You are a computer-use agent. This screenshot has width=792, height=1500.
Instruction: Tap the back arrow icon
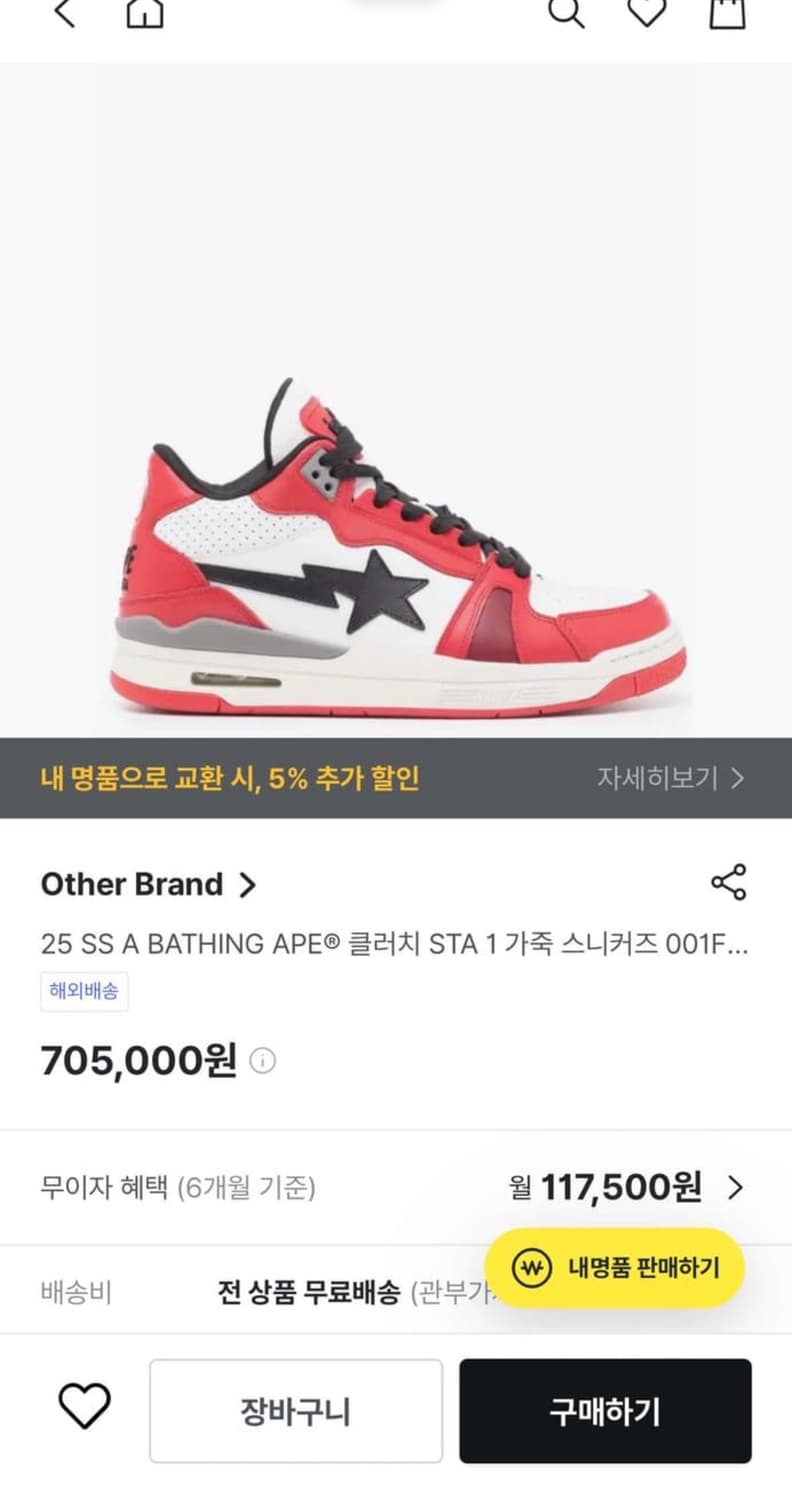coord(62,15)
